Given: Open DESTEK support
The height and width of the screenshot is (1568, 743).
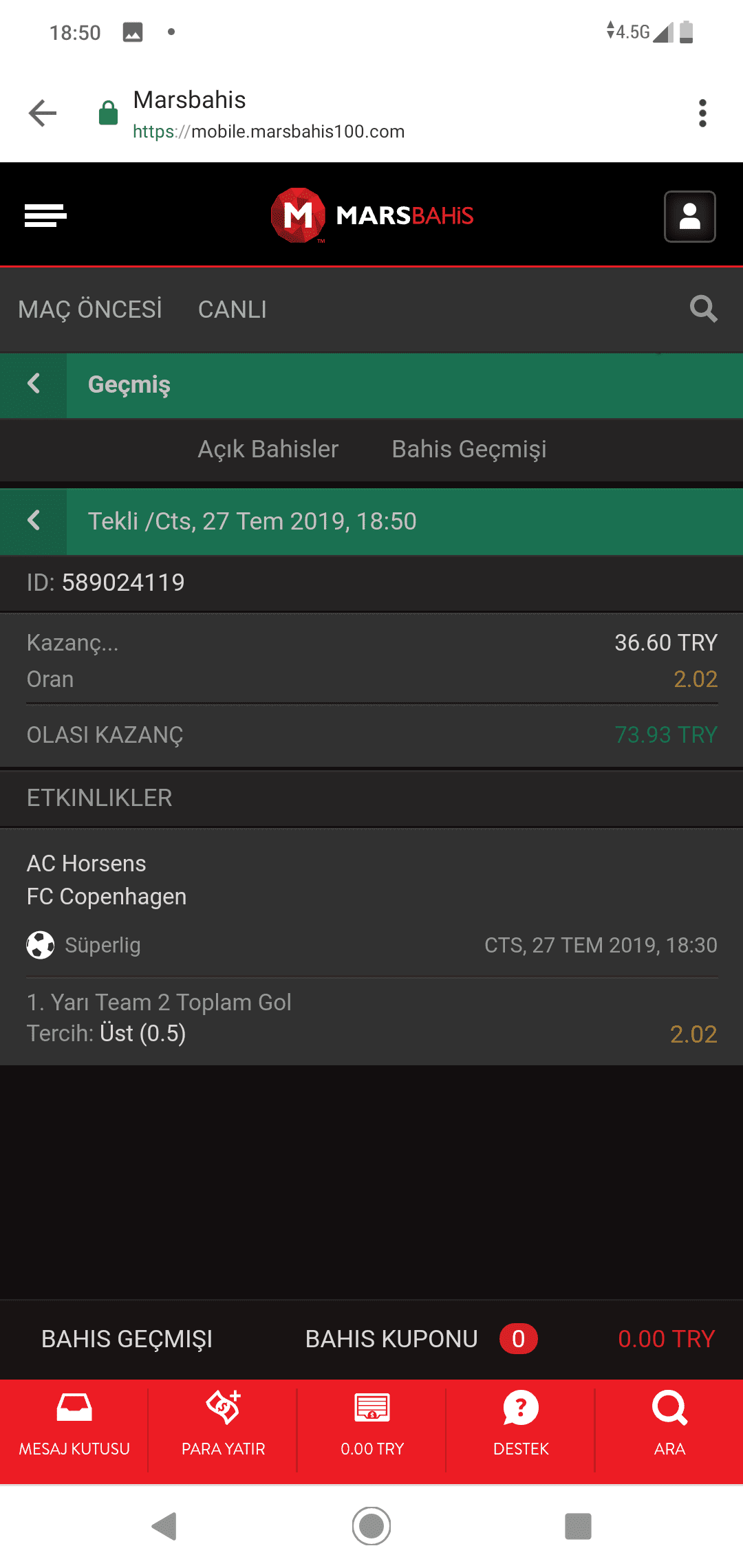Looking at the screenshot, I should pyautogui.click(x=521, y=1425).
